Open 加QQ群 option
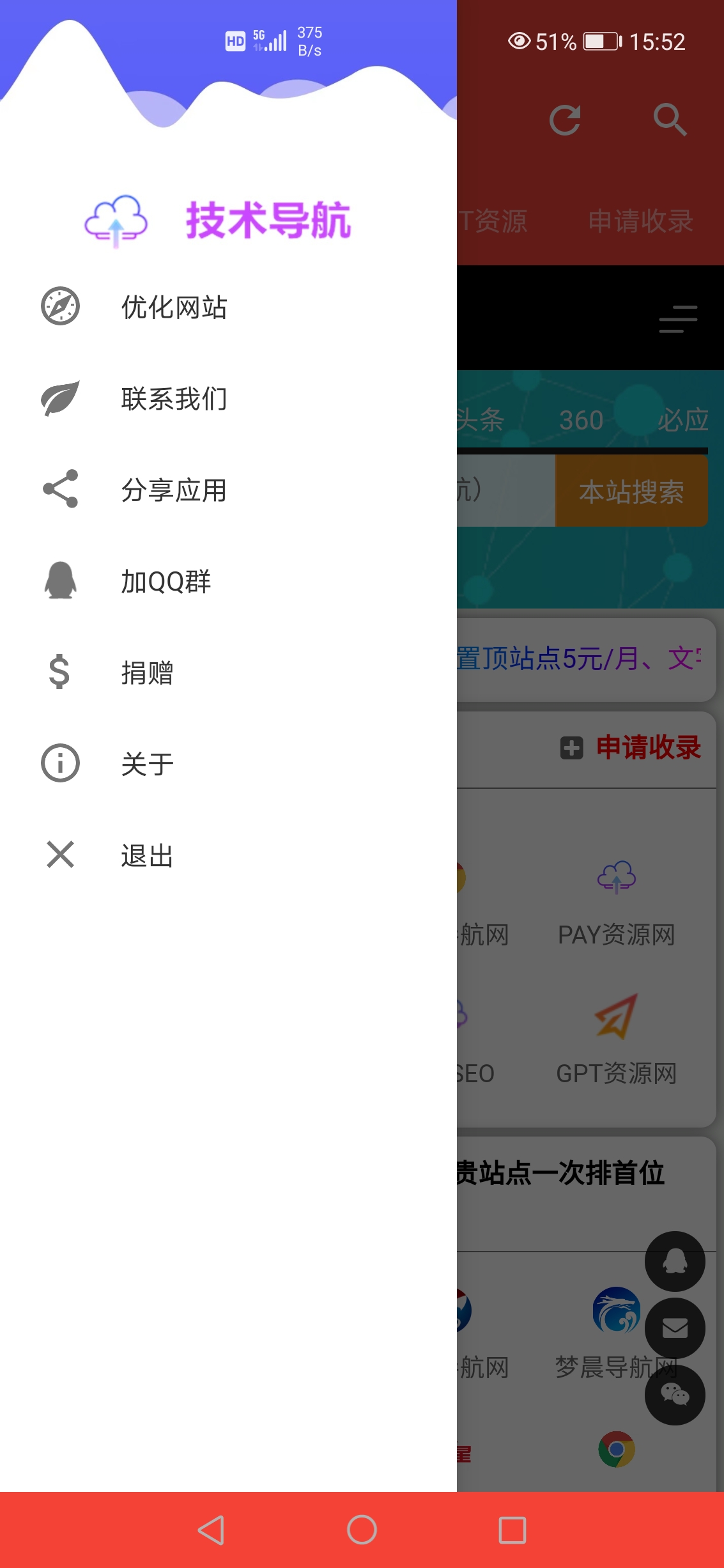The height and width of the screenshot is (1568, 724). point(166,582)
